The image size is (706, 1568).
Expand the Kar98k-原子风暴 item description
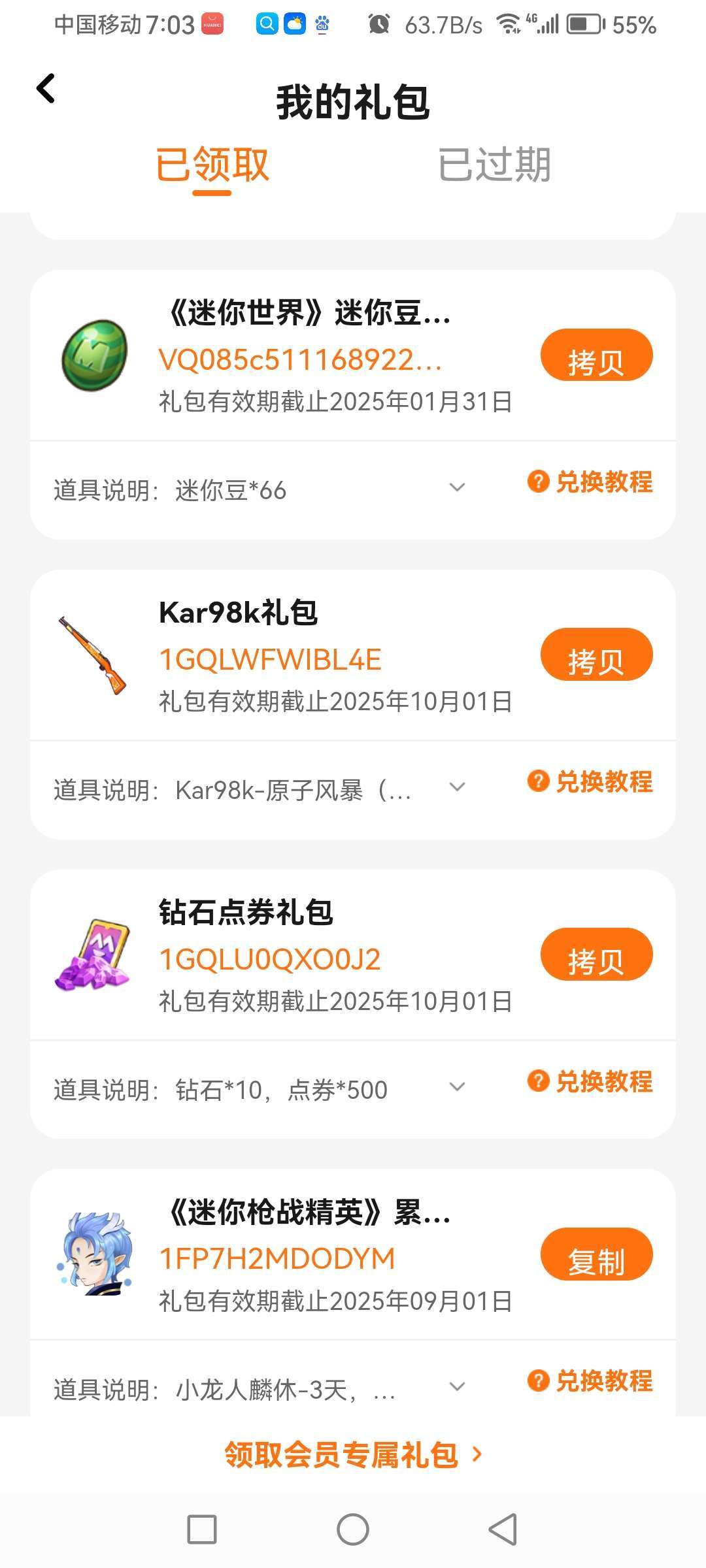coord(457,787)
